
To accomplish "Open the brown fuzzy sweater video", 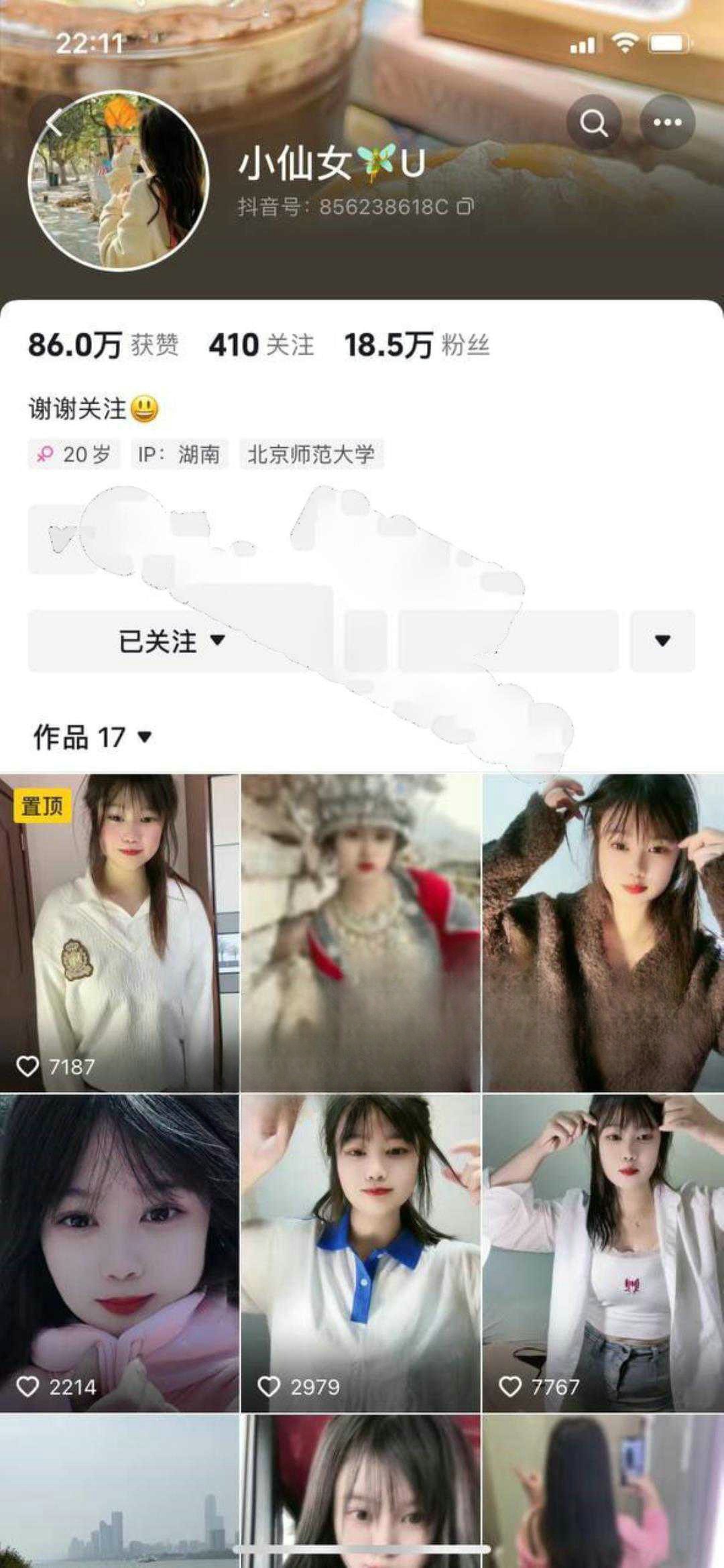I will click(x=603, y=932).
